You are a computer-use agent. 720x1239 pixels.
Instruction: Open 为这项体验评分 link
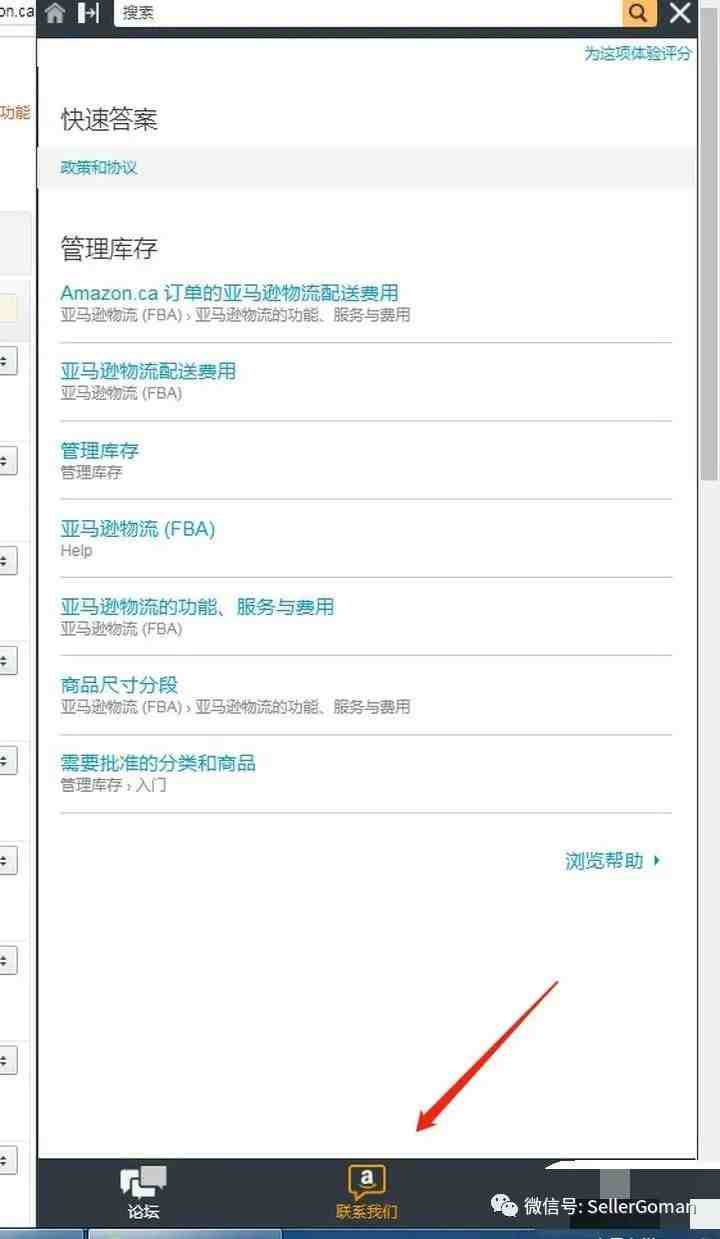pyautogui.click(x=637, y=53)
